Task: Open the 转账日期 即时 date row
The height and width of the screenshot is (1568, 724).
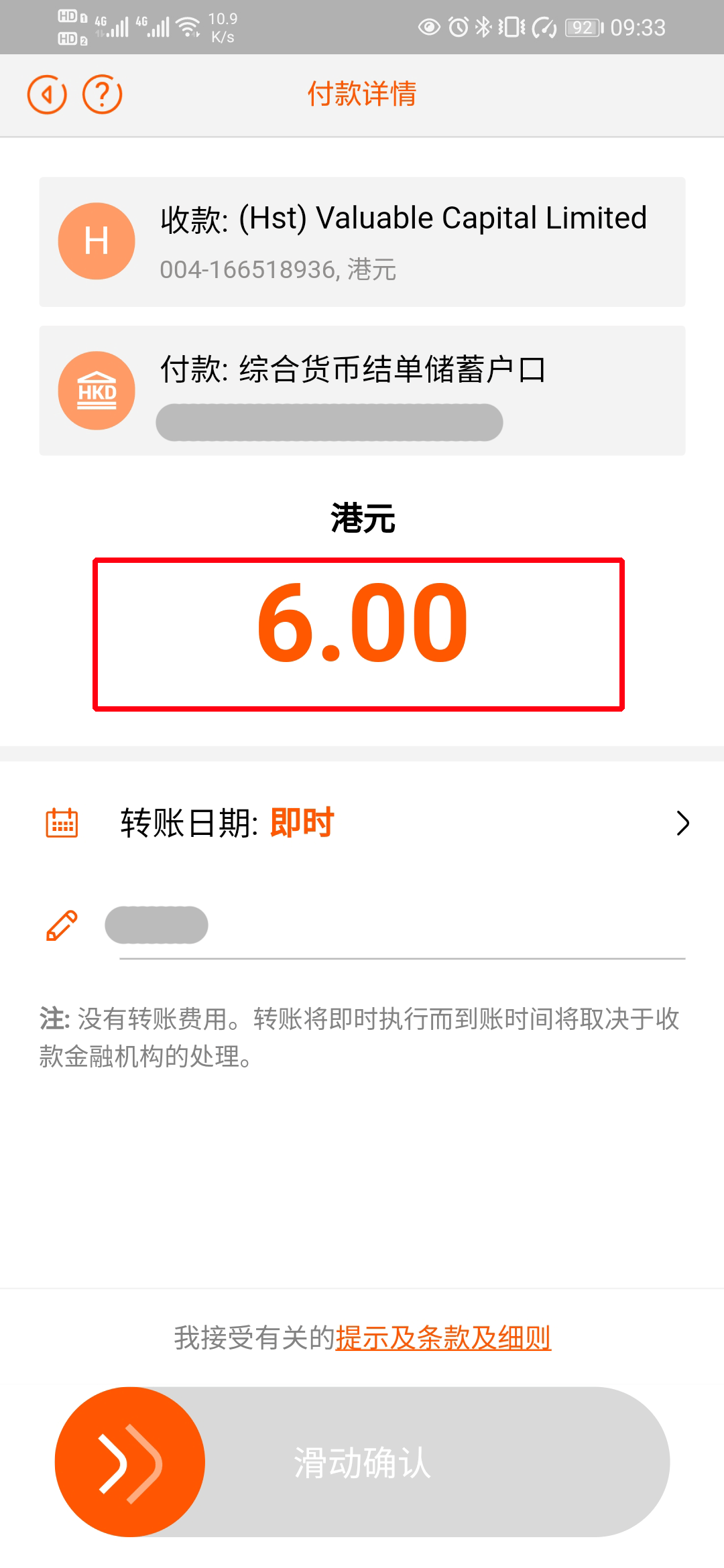Action: (x=362, y=823)
